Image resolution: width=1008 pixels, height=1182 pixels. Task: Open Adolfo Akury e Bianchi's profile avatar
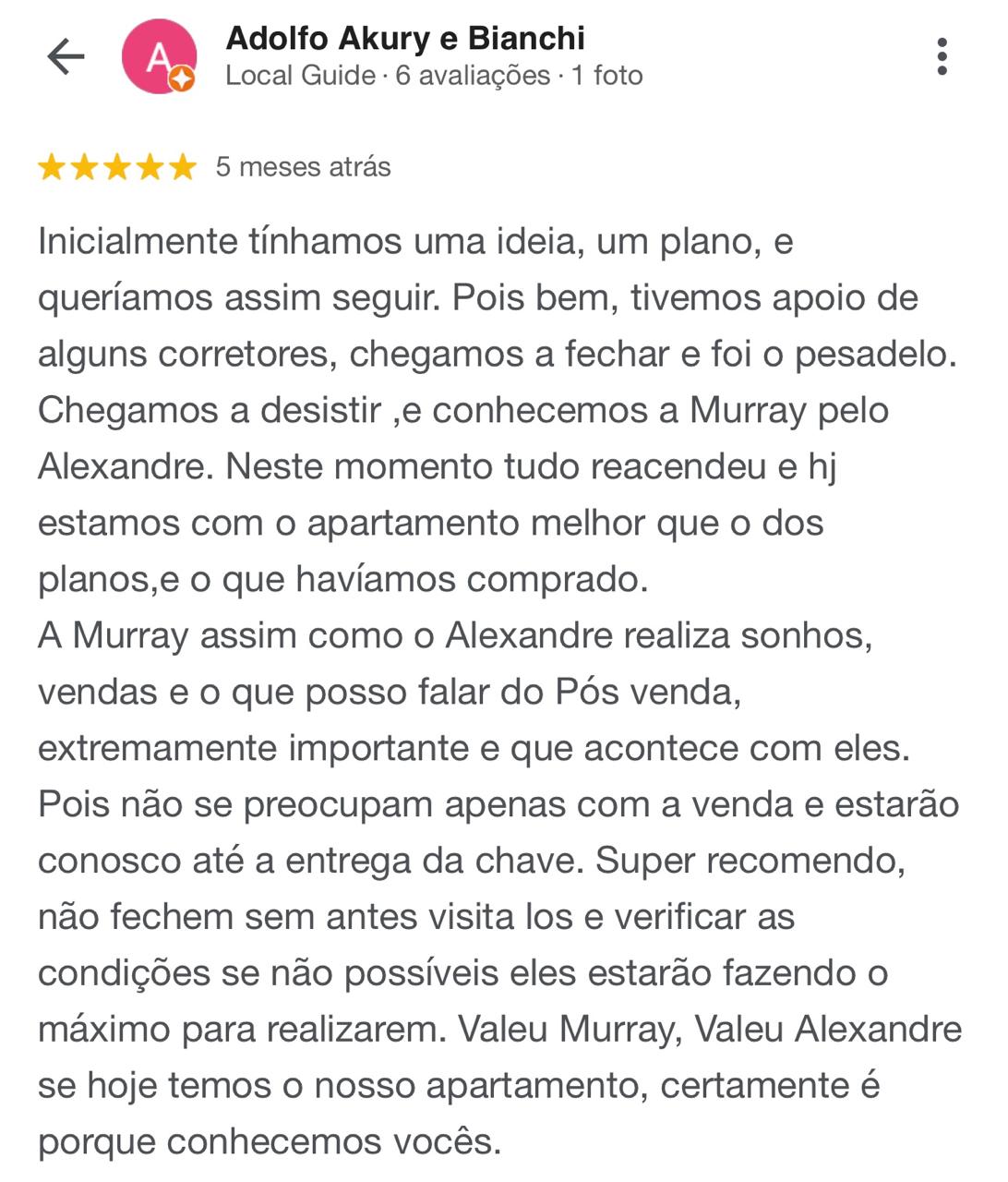tap(159, 57)
